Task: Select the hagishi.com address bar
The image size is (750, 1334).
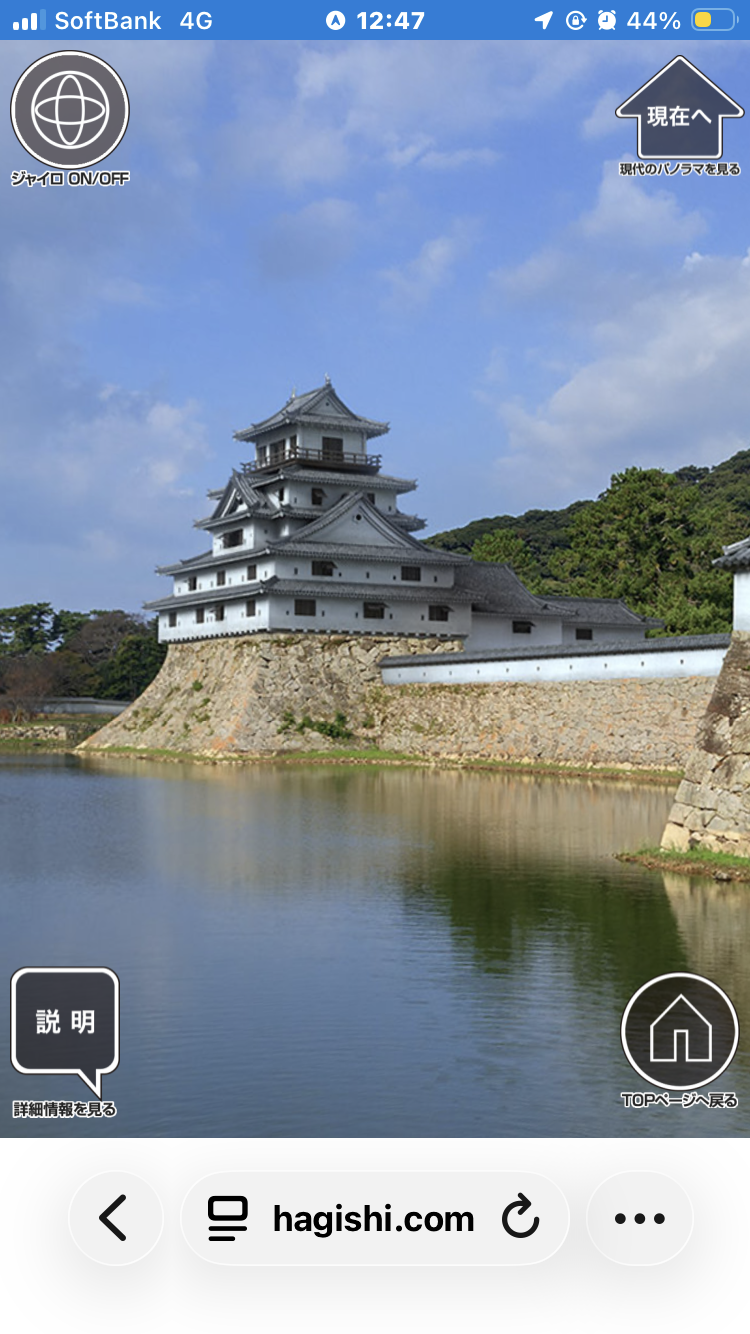Action: pos(374,1218)
